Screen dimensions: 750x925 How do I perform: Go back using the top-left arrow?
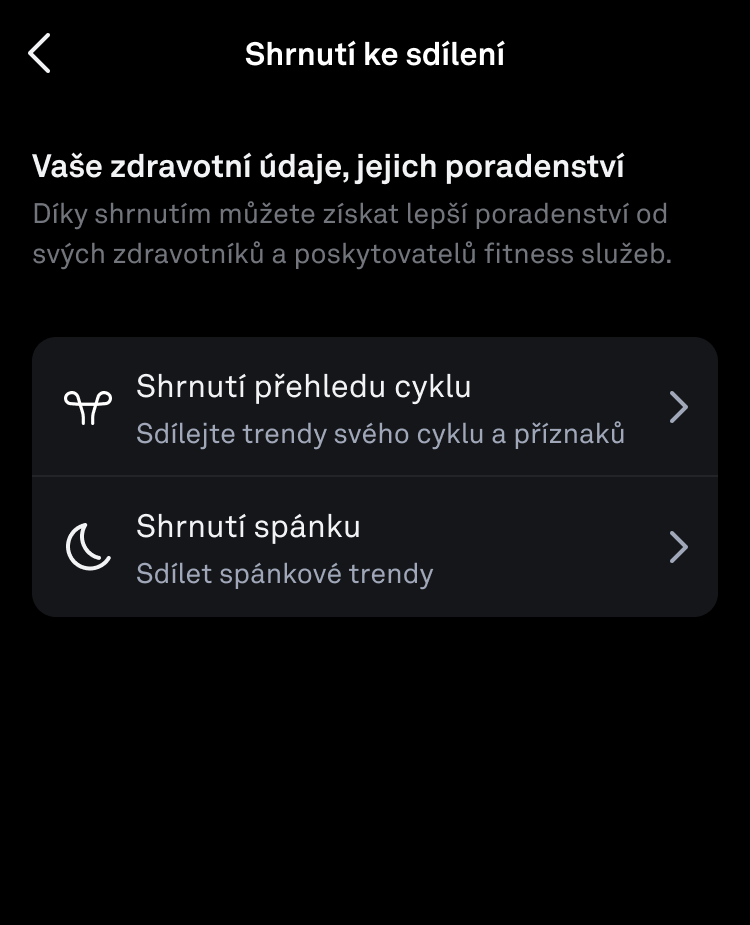click(x=40, y=54)
